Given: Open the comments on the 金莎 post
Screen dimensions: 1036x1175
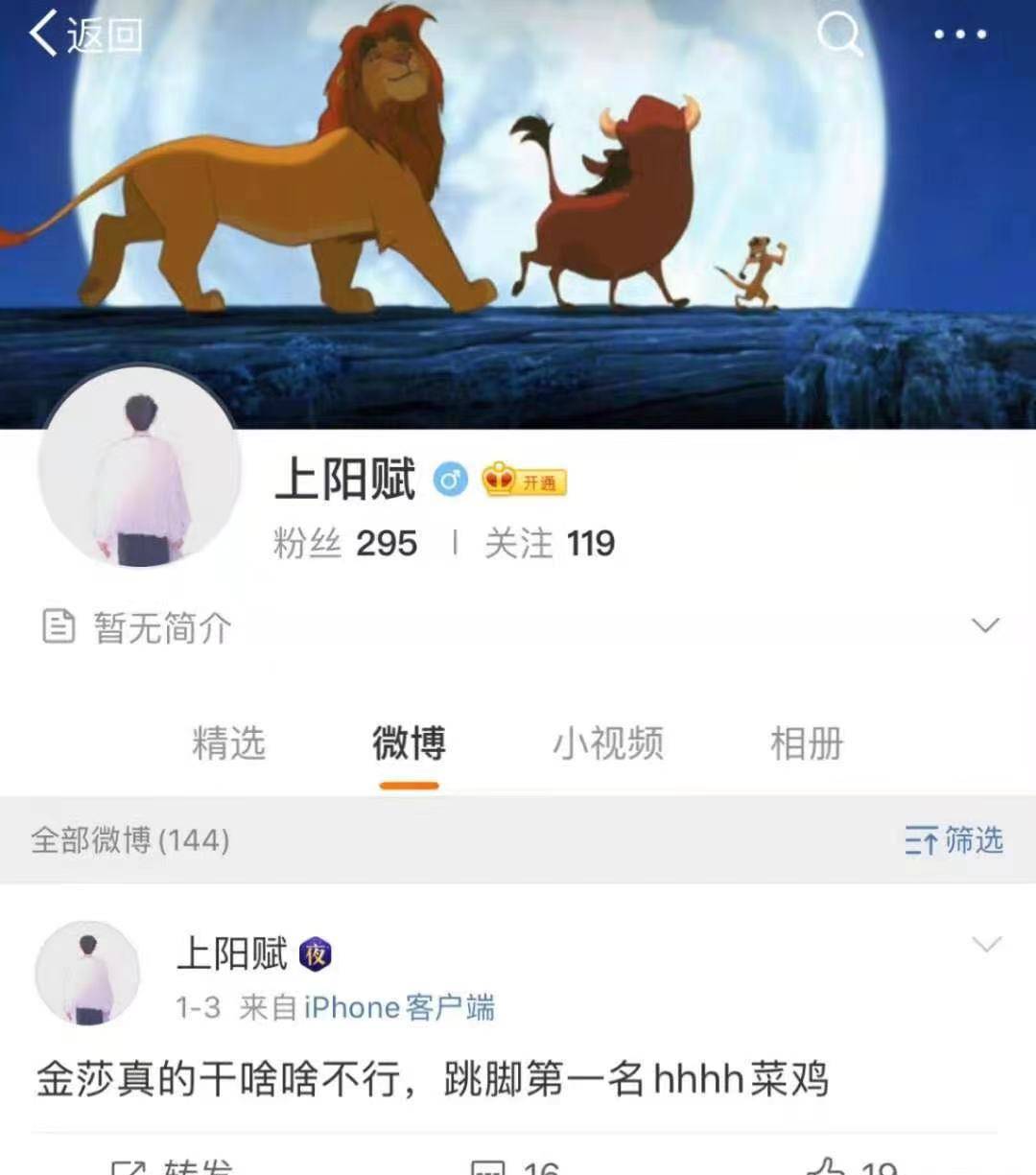Looking at the screenshot, I should (x=515, y=1166).
